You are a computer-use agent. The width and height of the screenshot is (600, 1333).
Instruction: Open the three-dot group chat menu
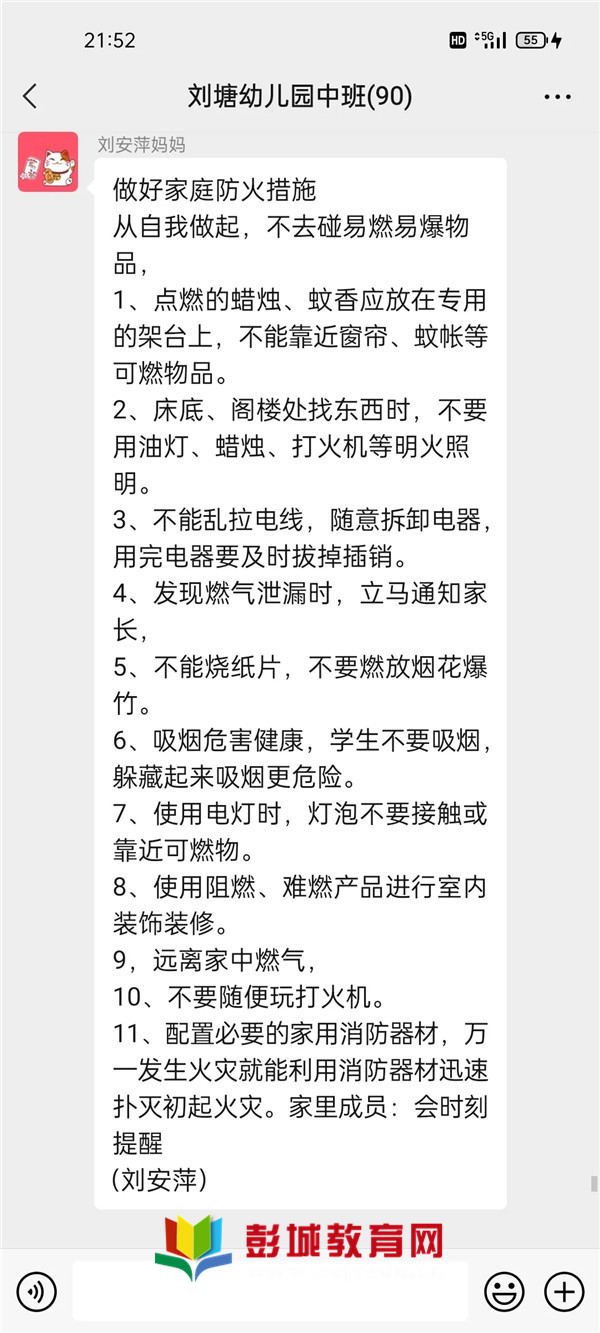(x=557, y=97)
